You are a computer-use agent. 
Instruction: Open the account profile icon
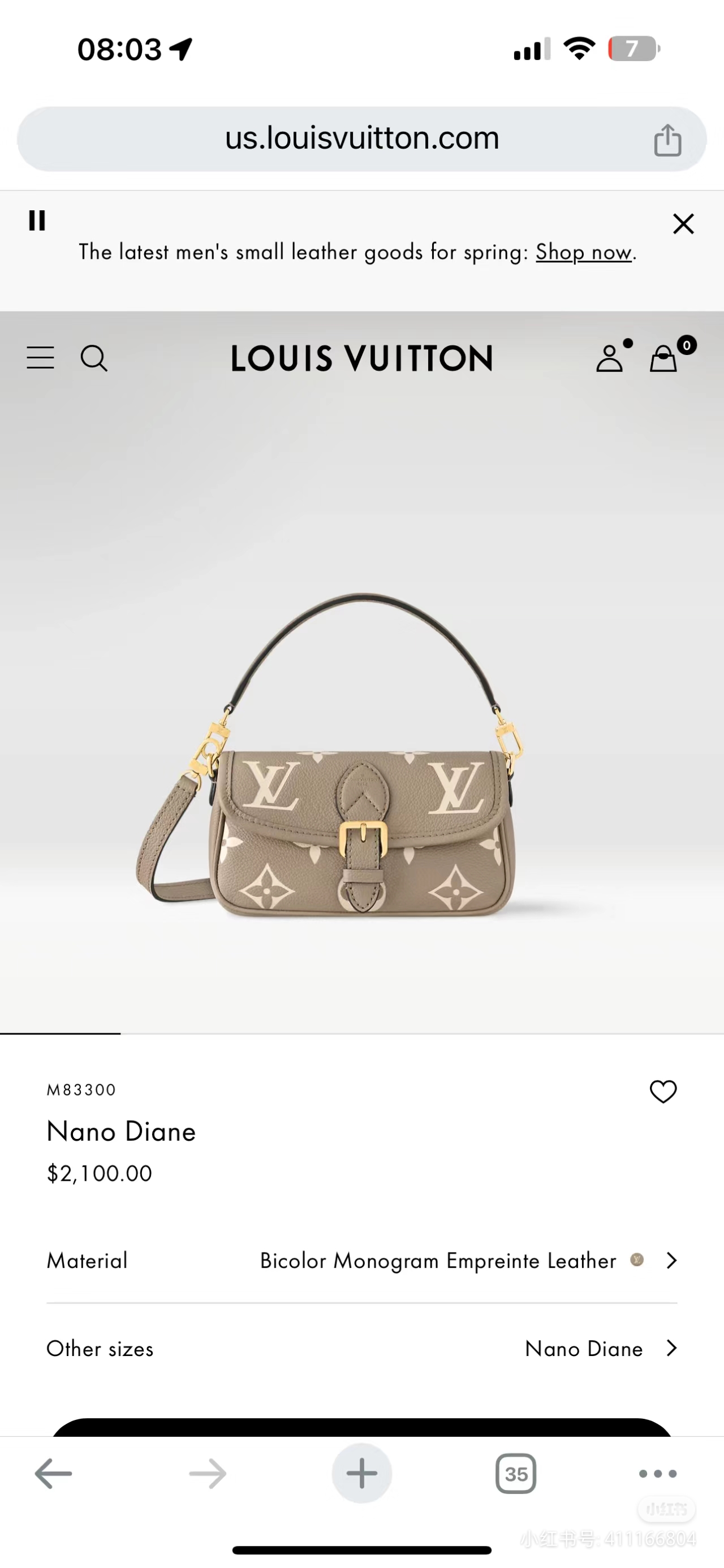[610, 358]
